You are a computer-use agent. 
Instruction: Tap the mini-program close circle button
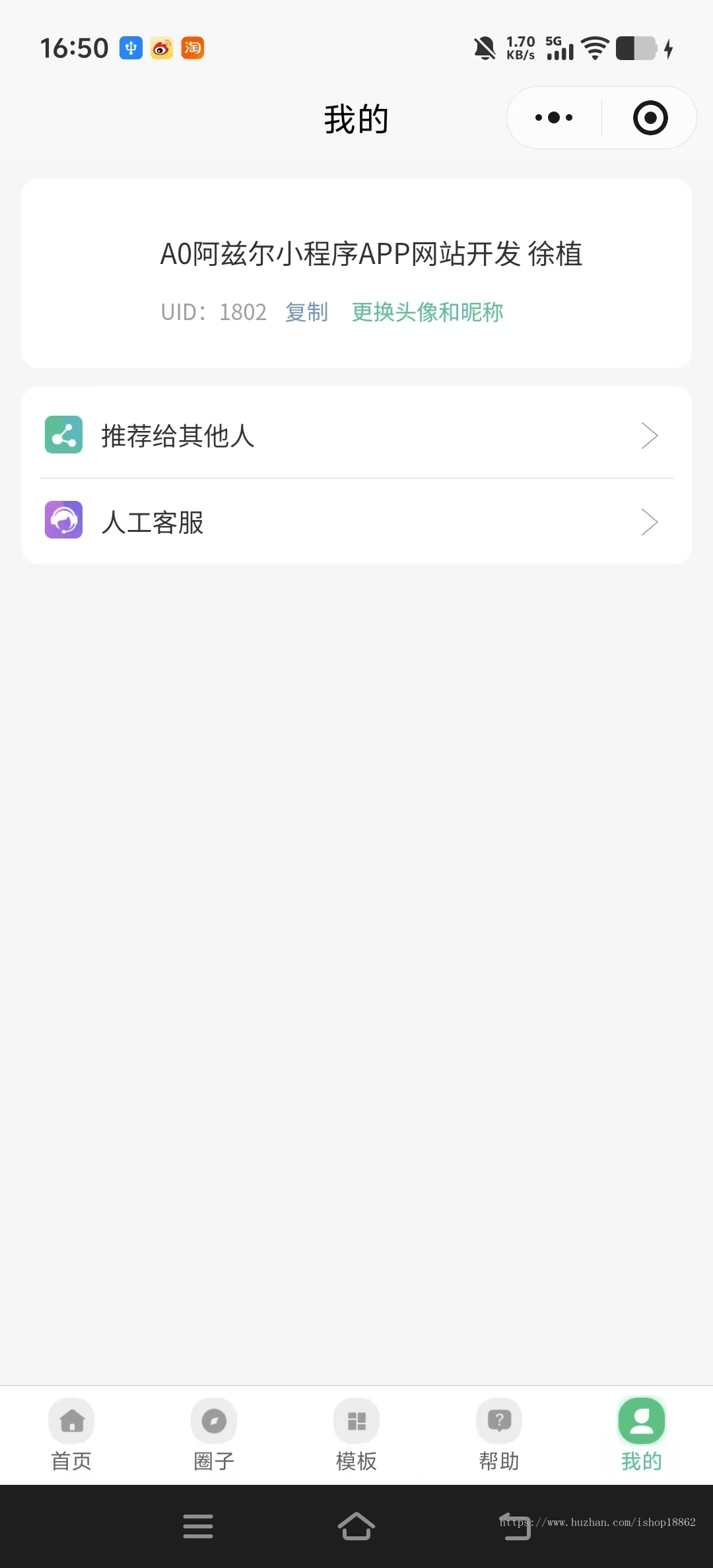point(649,117)
